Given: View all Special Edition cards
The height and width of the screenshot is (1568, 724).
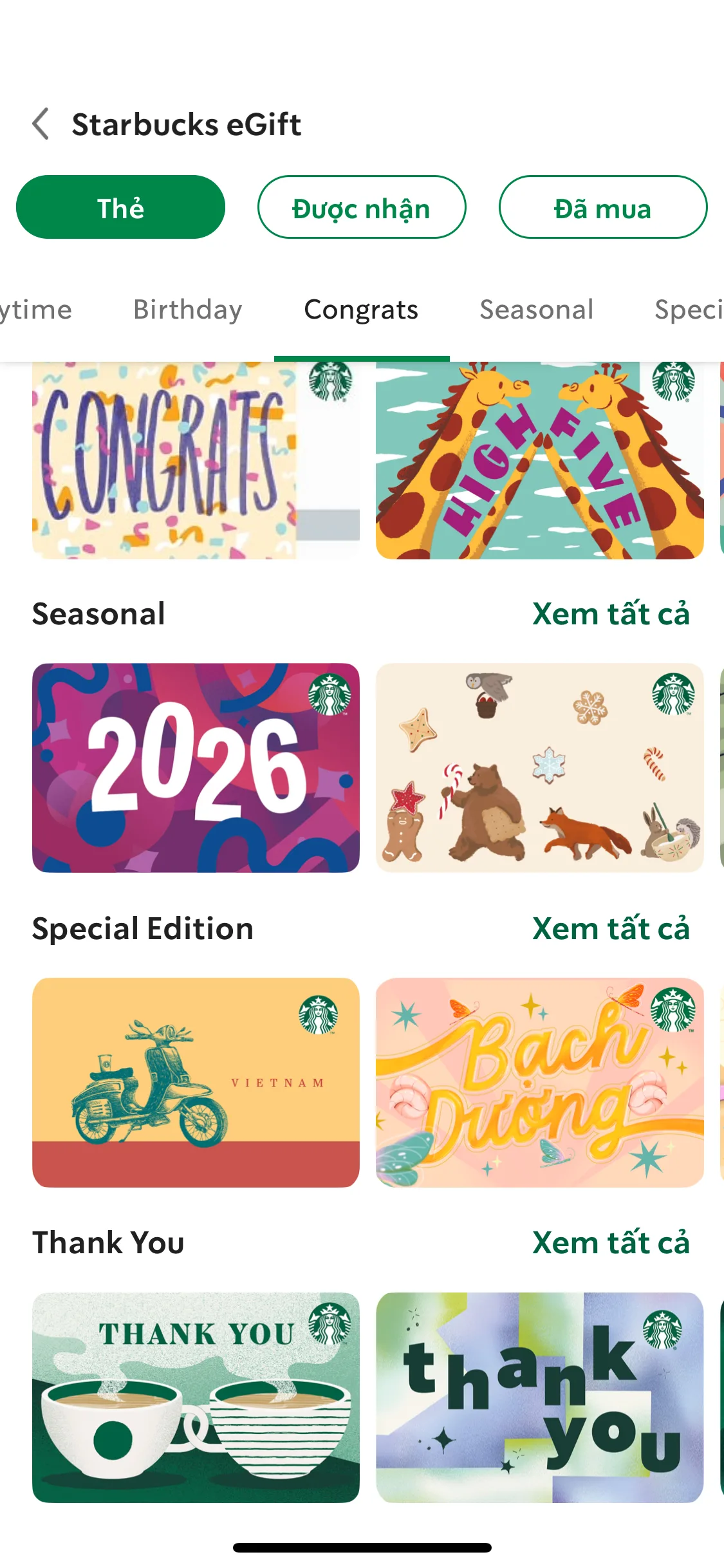Looking at the screenshot, I should pos(610,928).
